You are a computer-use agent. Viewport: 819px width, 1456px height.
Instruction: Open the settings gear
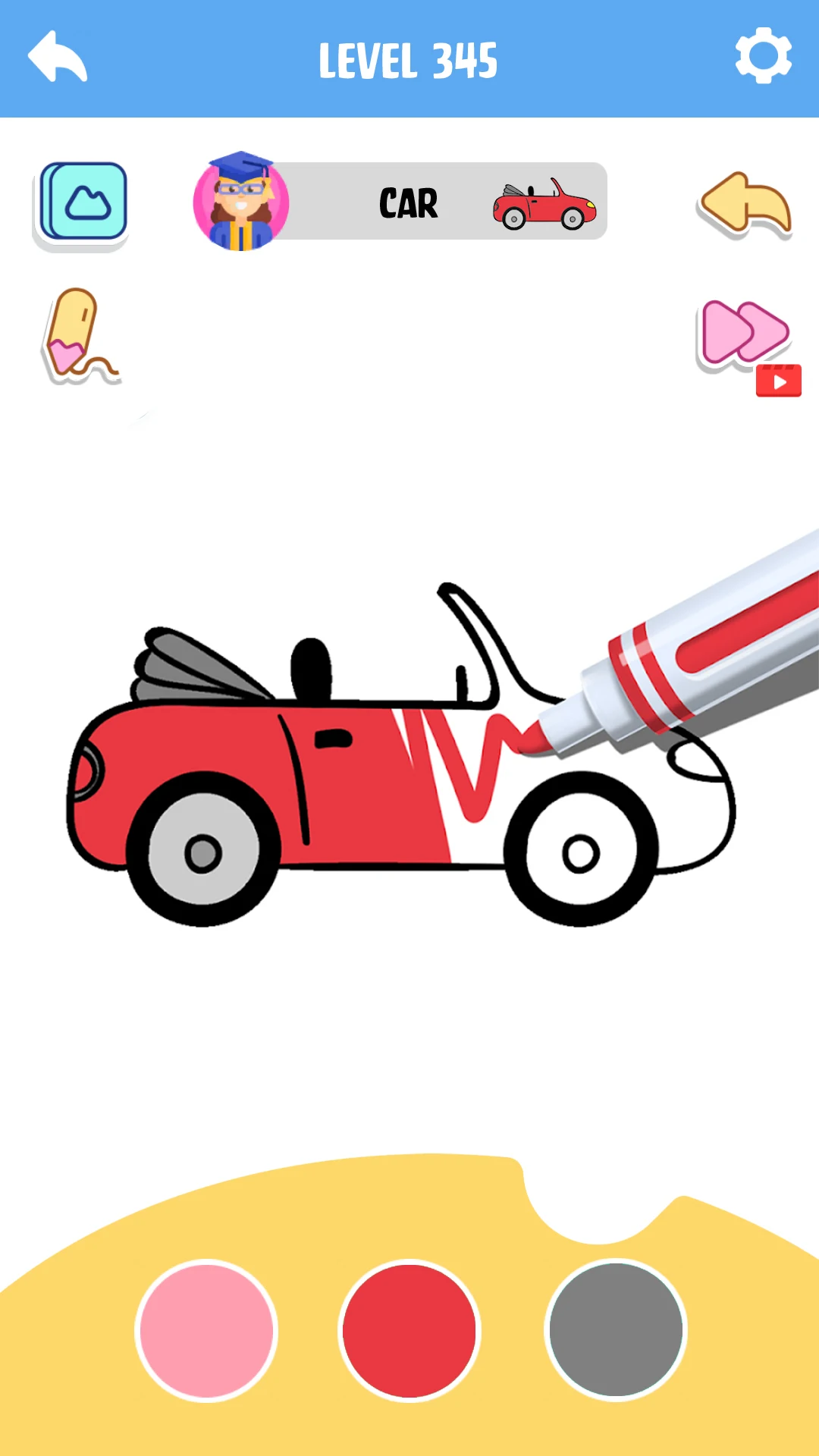[x=763, y=56]
